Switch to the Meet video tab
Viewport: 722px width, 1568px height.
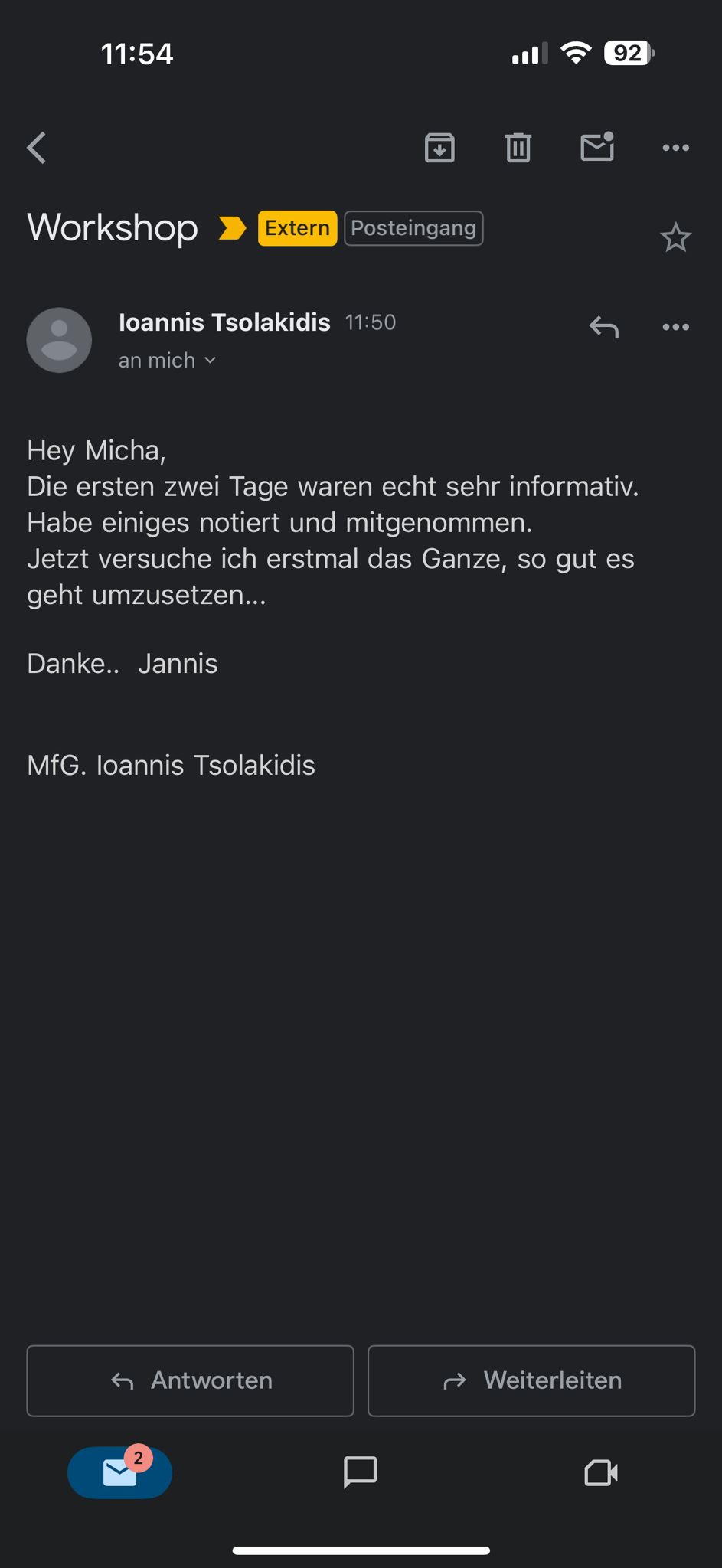pyautogui.click(x=601, y=1472)
